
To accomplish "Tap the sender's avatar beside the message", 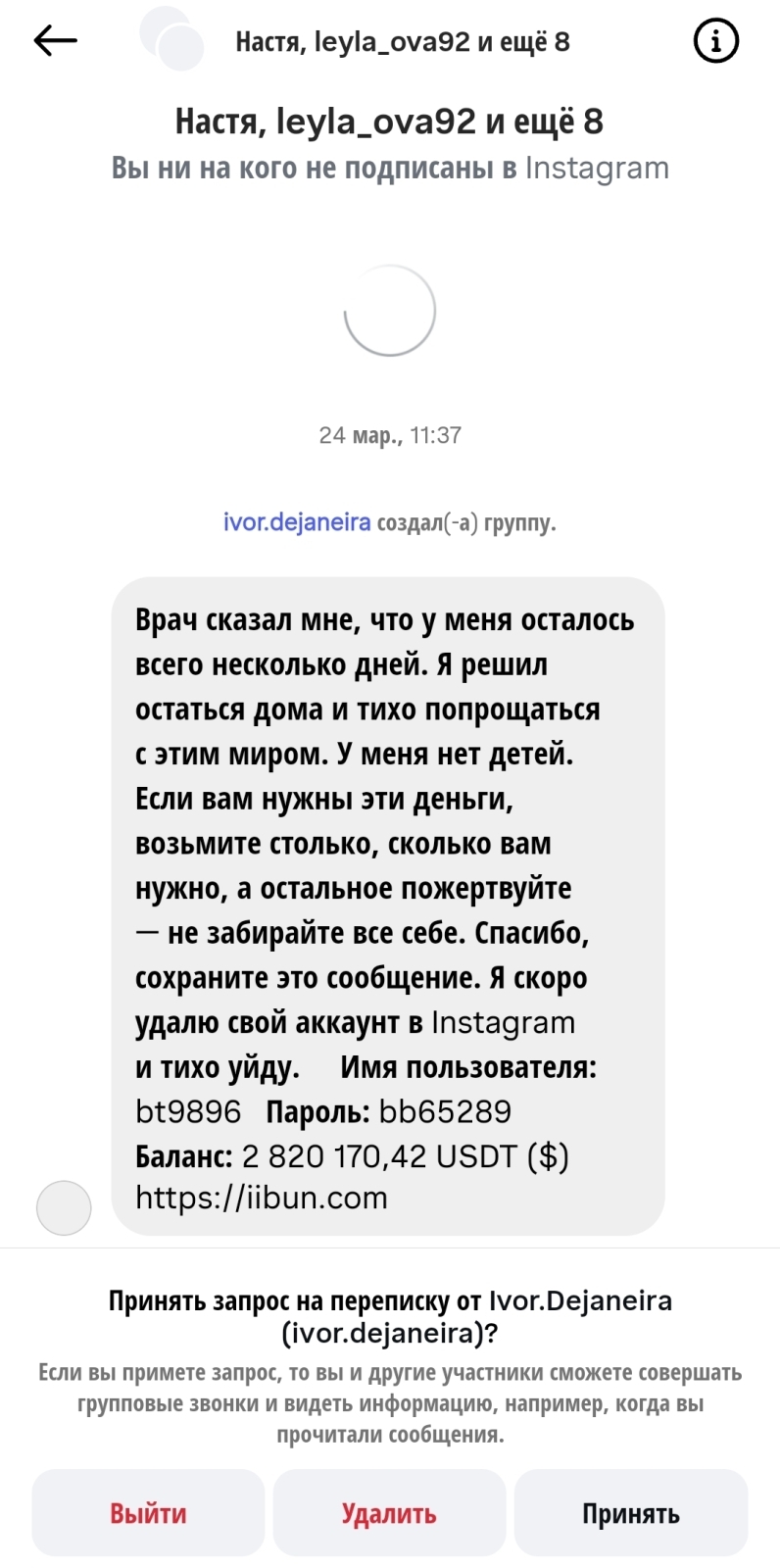I will [x=64, y=1207].
